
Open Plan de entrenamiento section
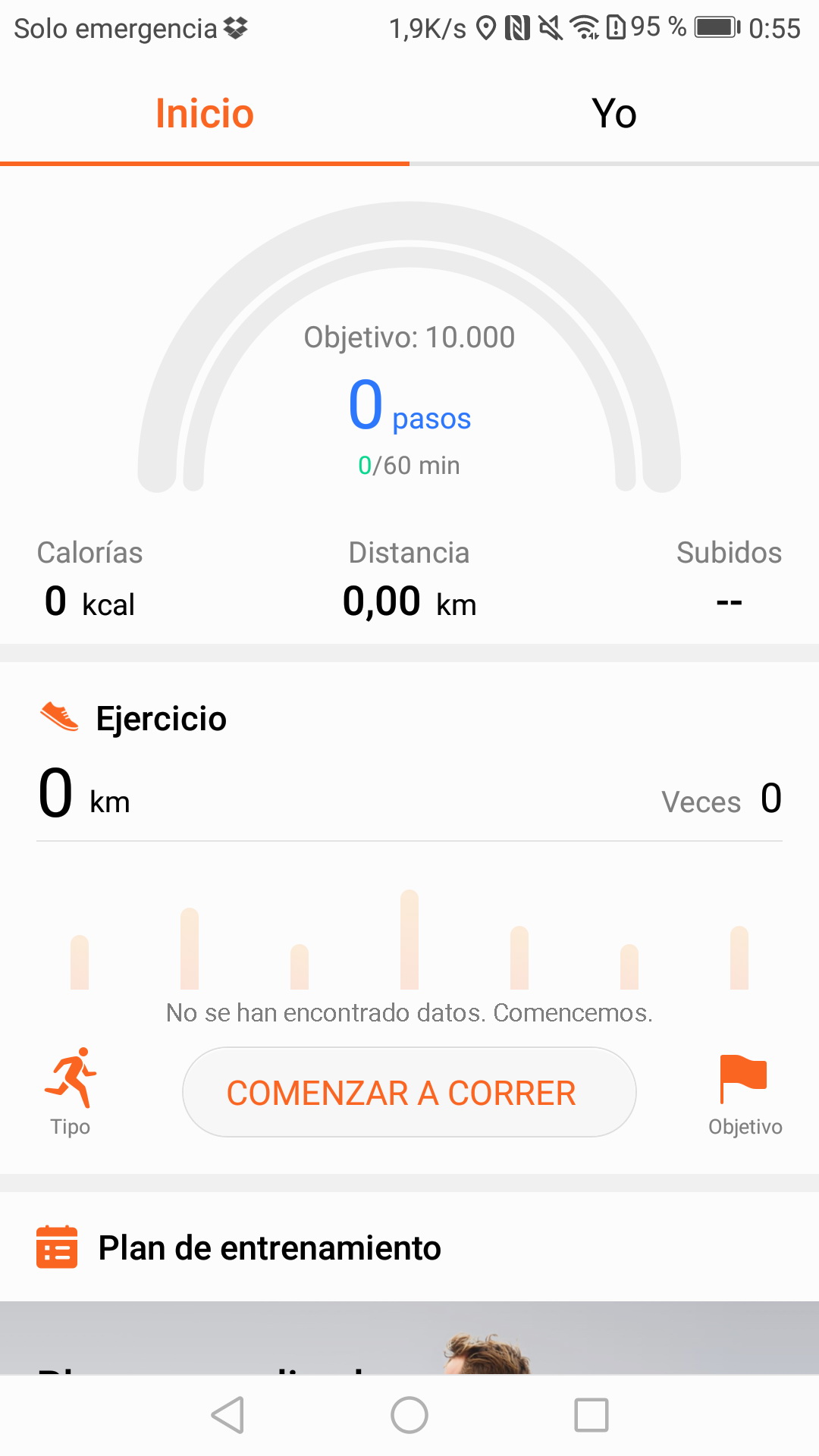point(269,1247)
